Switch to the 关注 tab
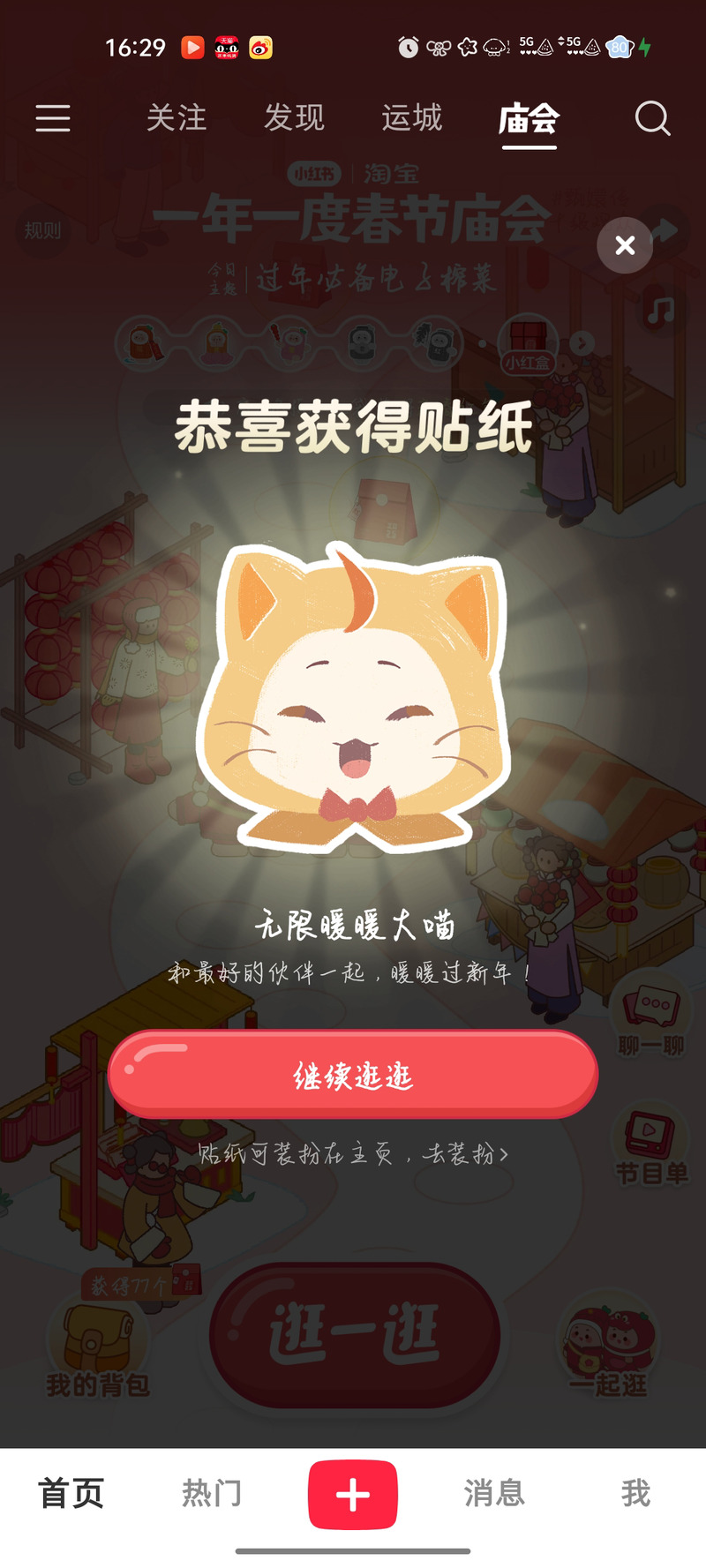This screenshot has width=706, height=1568. pos(176,118)
